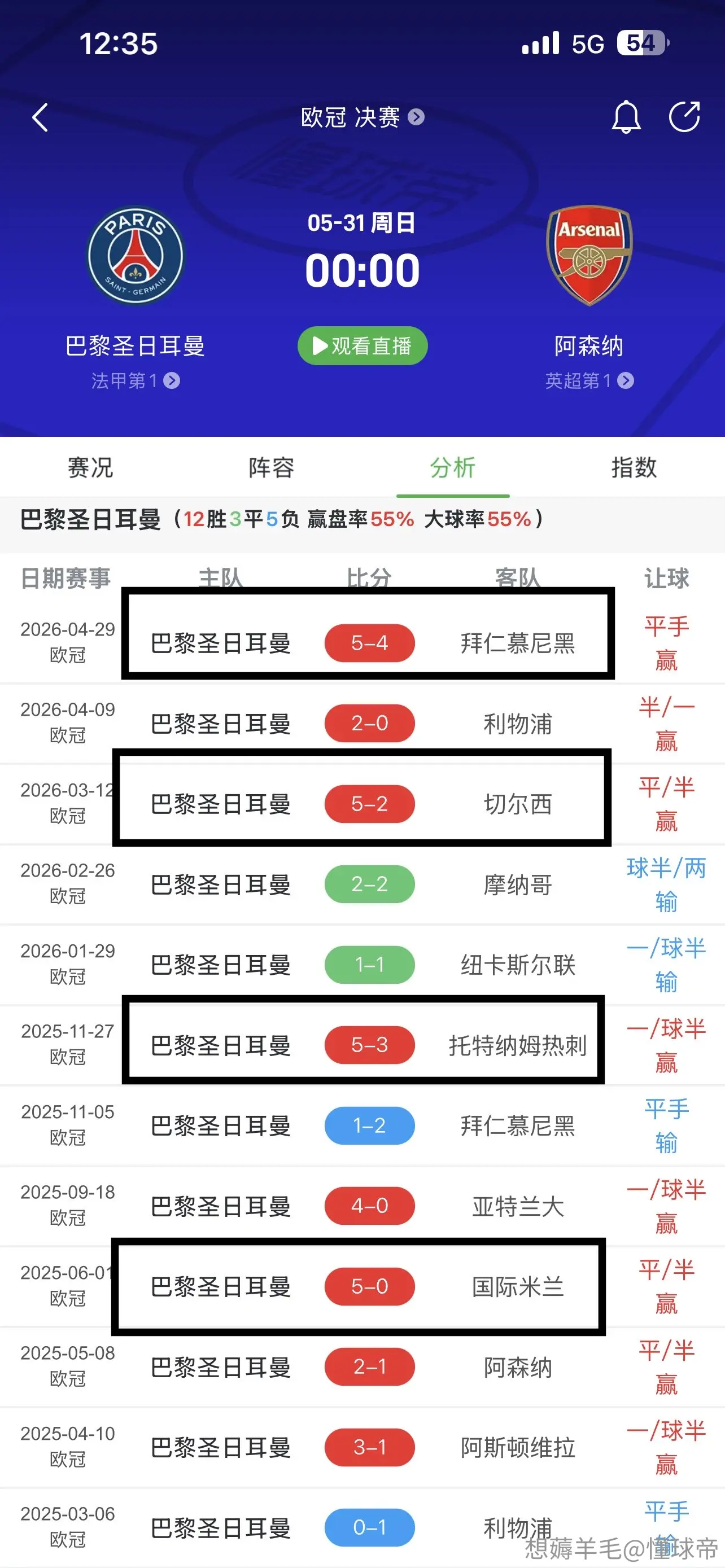
Task: Open 英超第1 league ranking
Action: [x=589, y=380]
